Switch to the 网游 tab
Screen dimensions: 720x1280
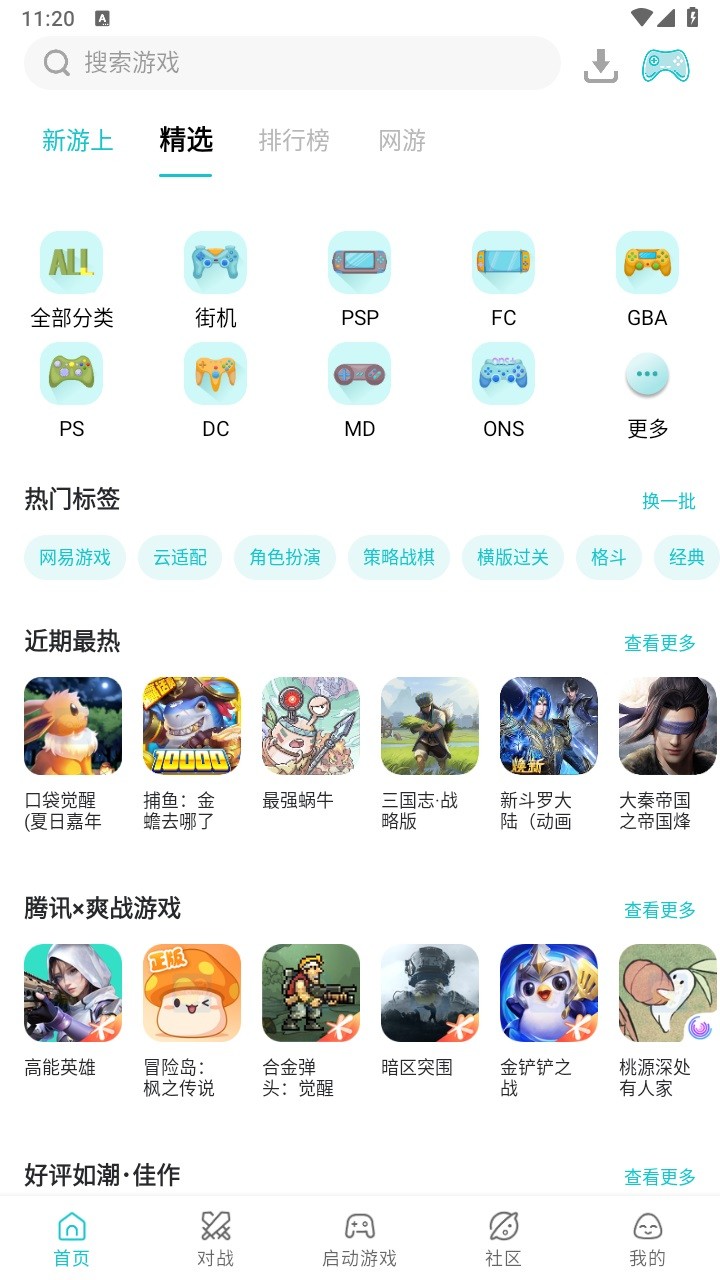pyautogui.click(x=401, y=141)
